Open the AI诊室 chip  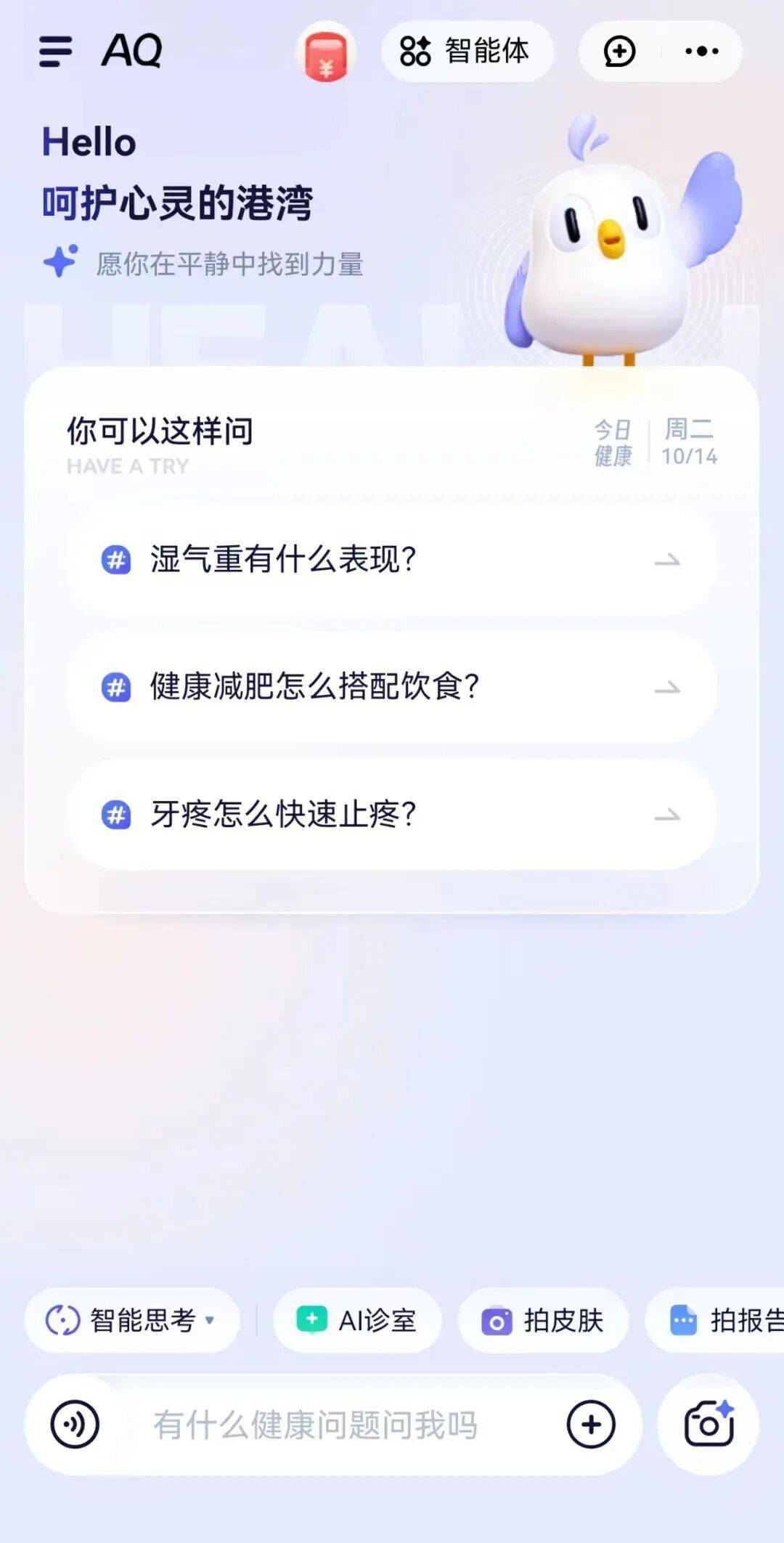(x=357, y=1320)
